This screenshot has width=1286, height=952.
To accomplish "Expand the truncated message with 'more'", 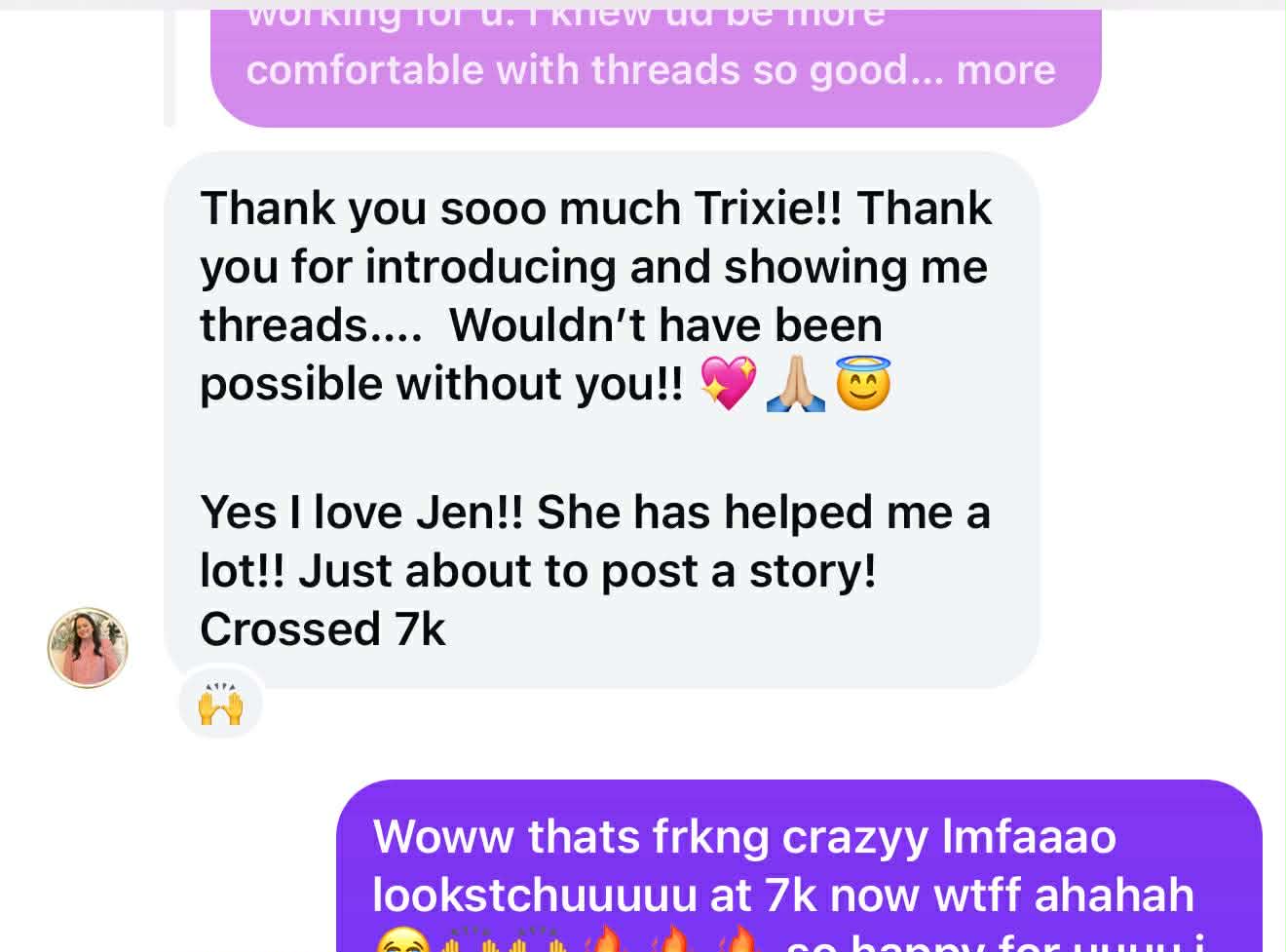I will coord(1005,70).
